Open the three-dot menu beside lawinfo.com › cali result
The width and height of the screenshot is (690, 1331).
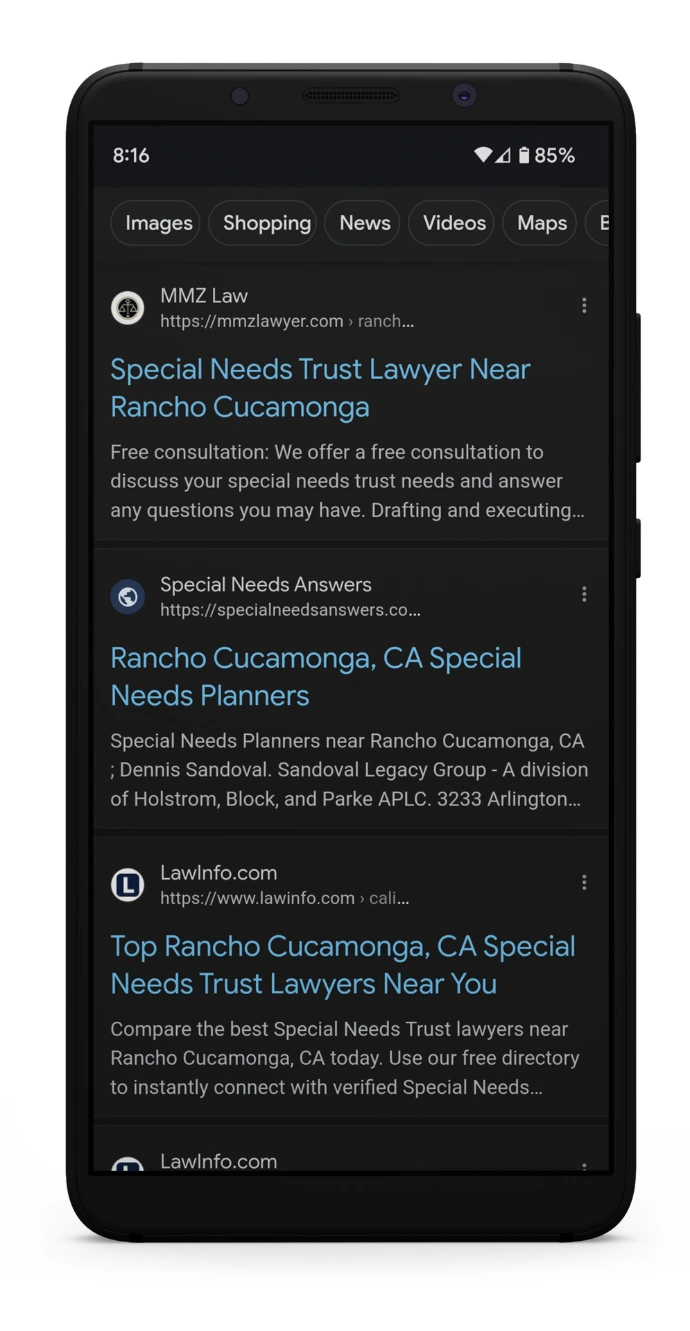[584, 883]
